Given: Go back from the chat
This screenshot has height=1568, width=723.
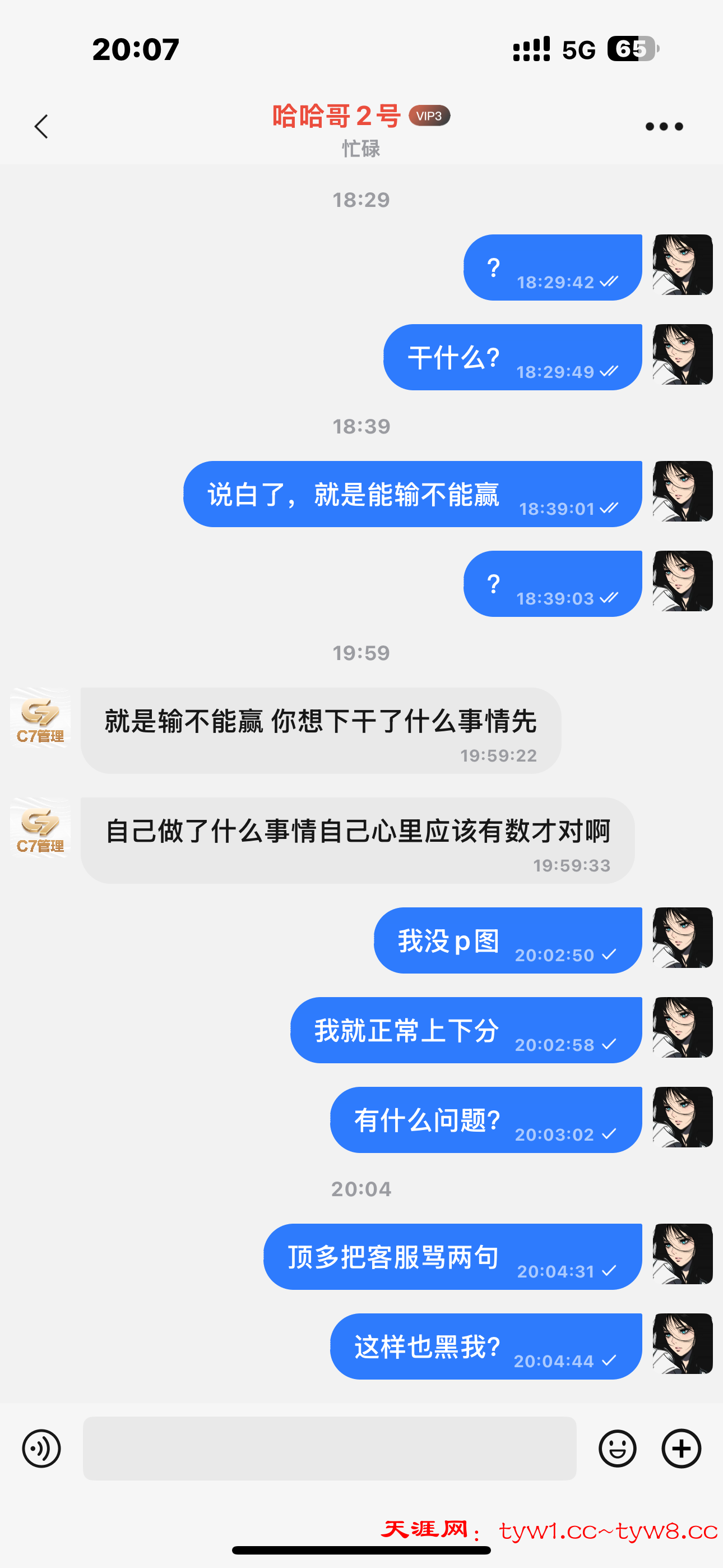Looking at the screenshot, I should click(41, 127).
